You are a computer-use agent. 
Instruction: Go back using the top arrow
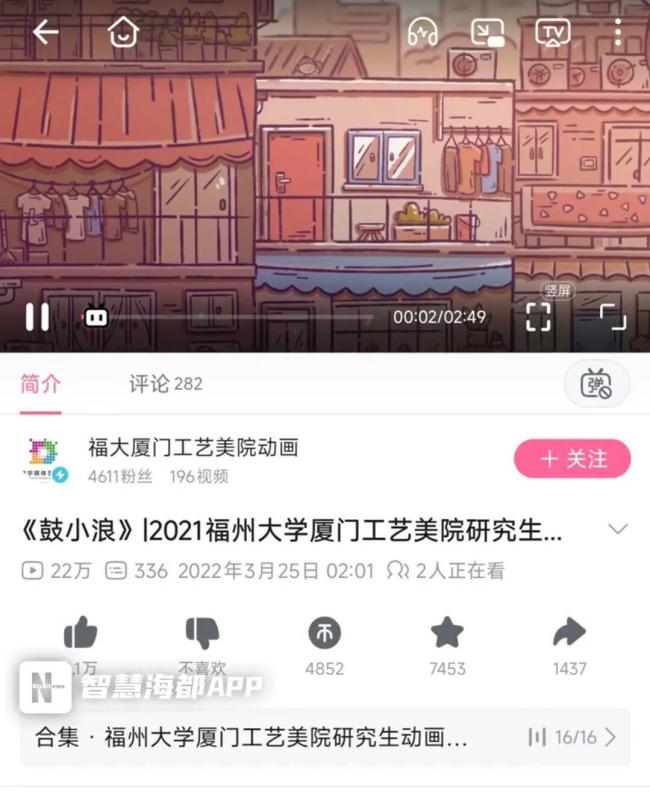pyautogui.click(x=45, y=32)
